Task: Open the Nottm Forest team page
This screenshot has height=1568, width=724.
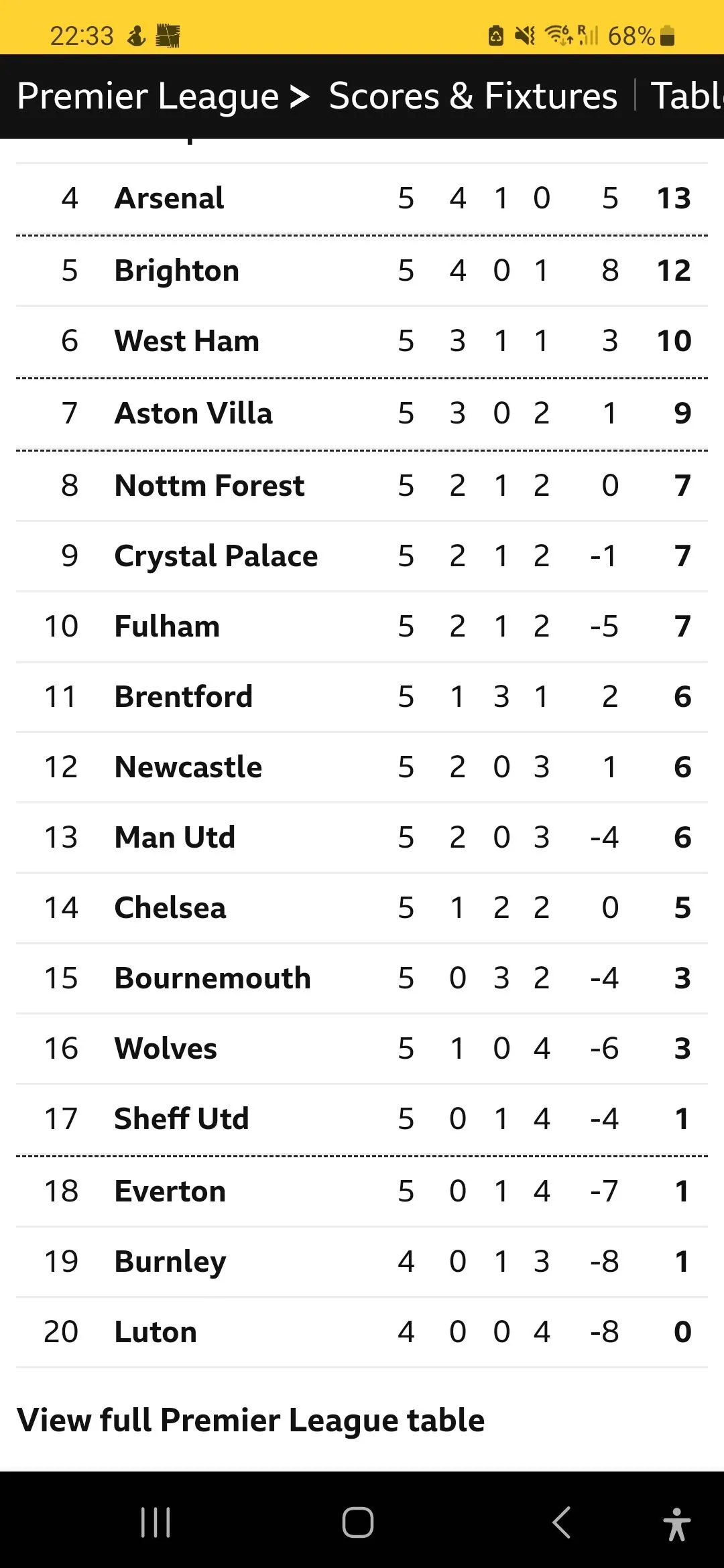Action: (209, 486)
